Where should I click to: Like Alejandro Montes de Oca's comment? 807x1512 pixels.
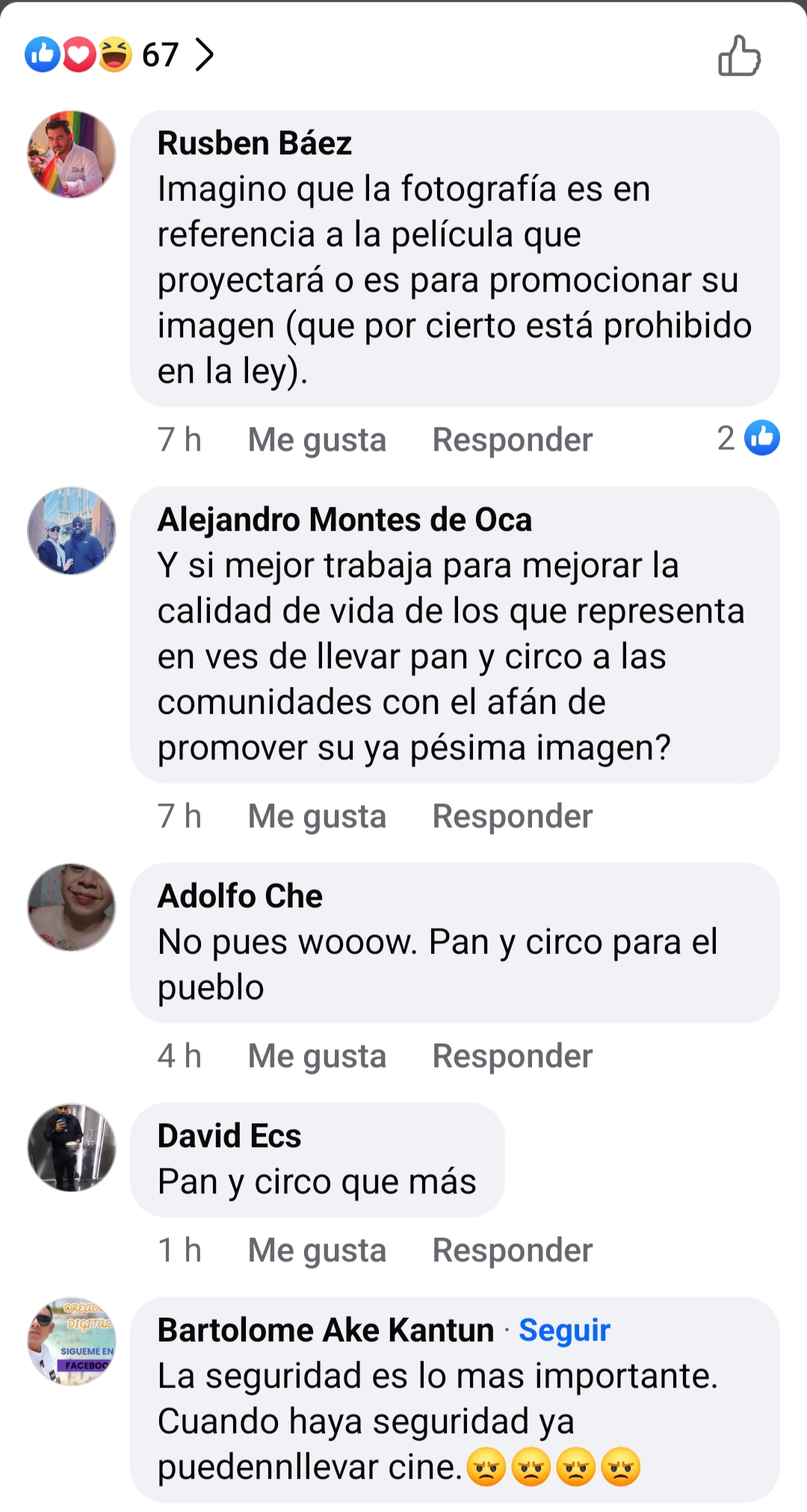pyautogui.click(x=317, y=817)
